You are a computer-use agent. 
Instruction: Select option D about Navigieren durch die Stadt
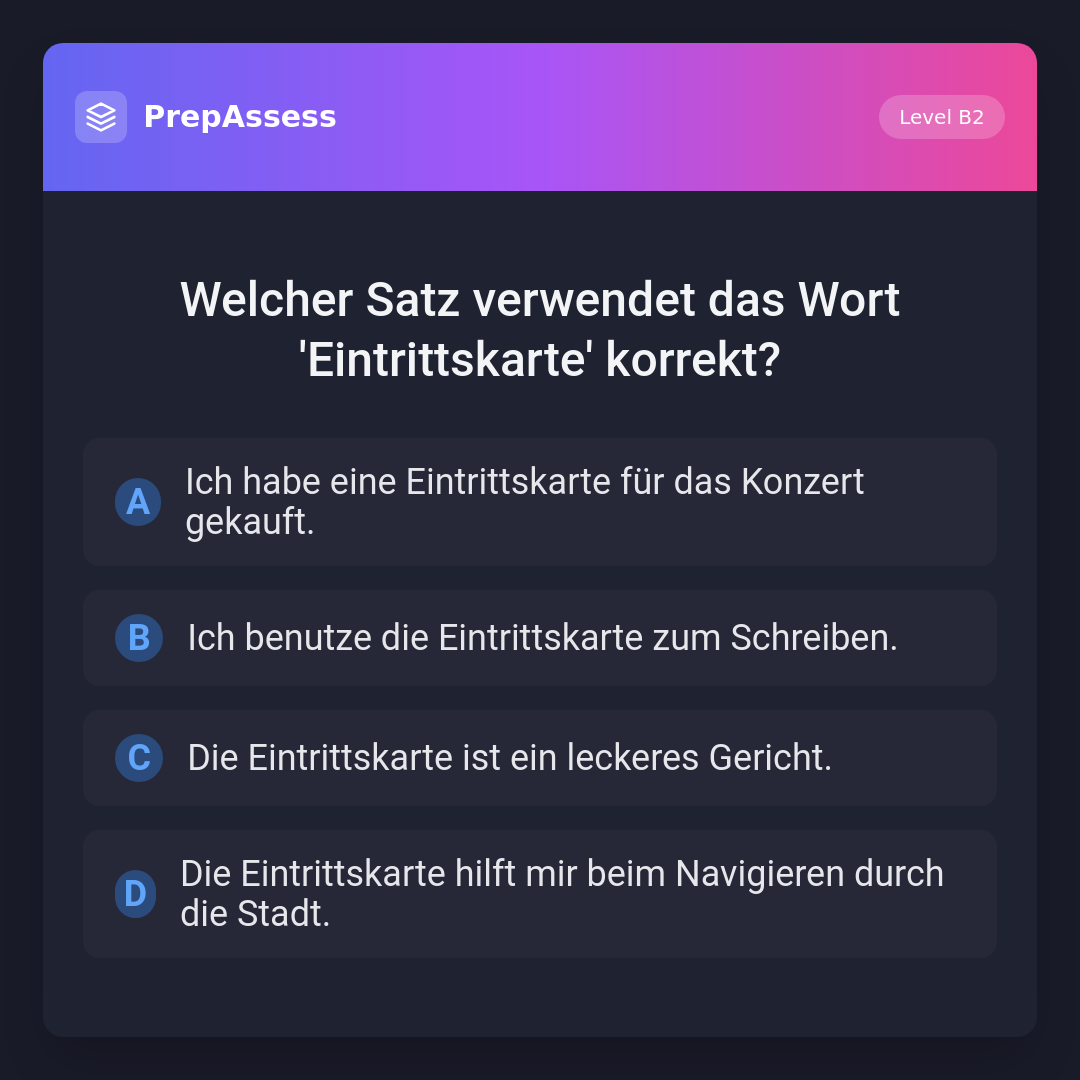coord(540,894)
